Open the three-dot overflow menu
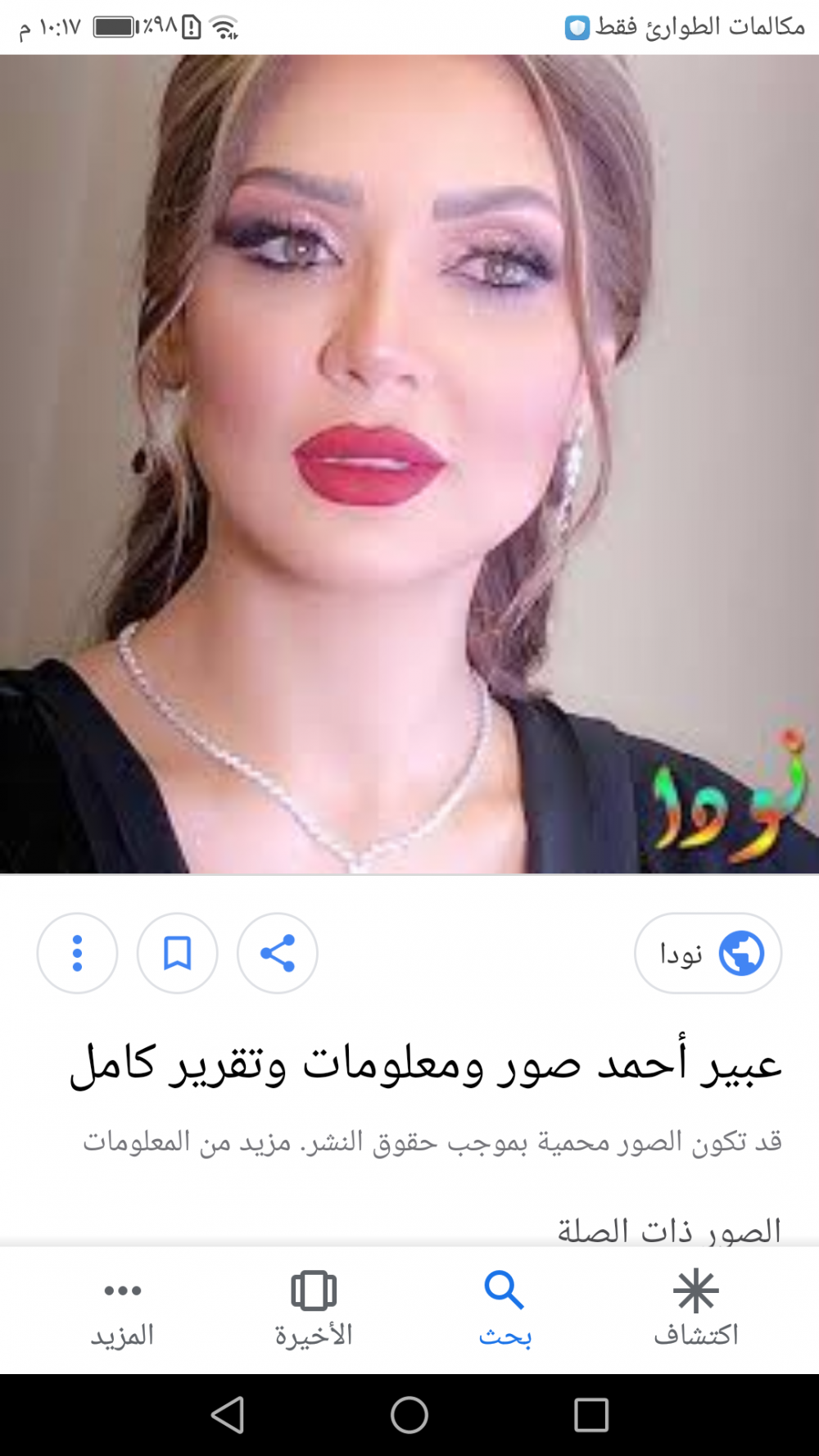Screen dimensions: 819x1456 click(x=77, y=953)
